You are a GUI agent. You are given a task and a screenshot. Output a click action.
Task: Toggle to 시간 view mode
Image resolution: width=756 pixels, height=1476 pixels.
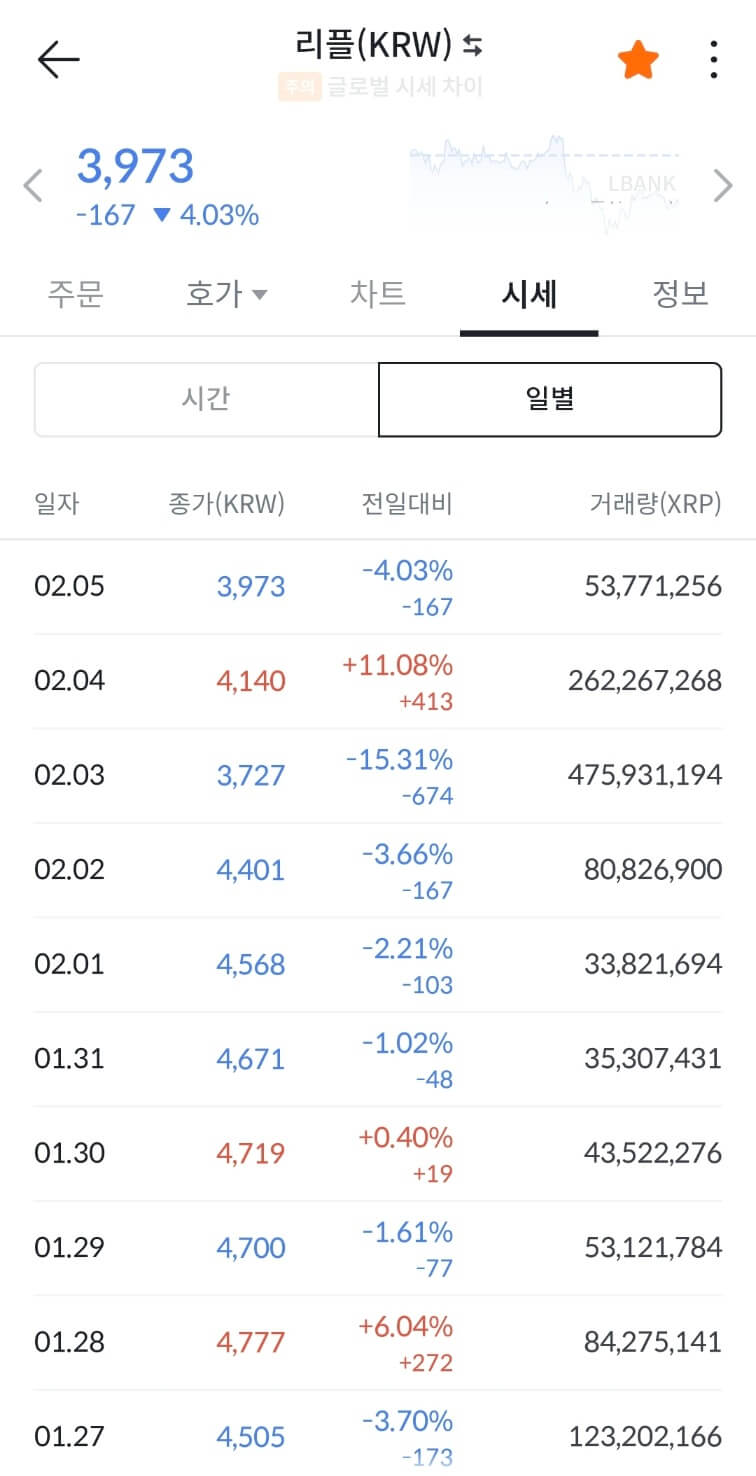coord(206,398)
